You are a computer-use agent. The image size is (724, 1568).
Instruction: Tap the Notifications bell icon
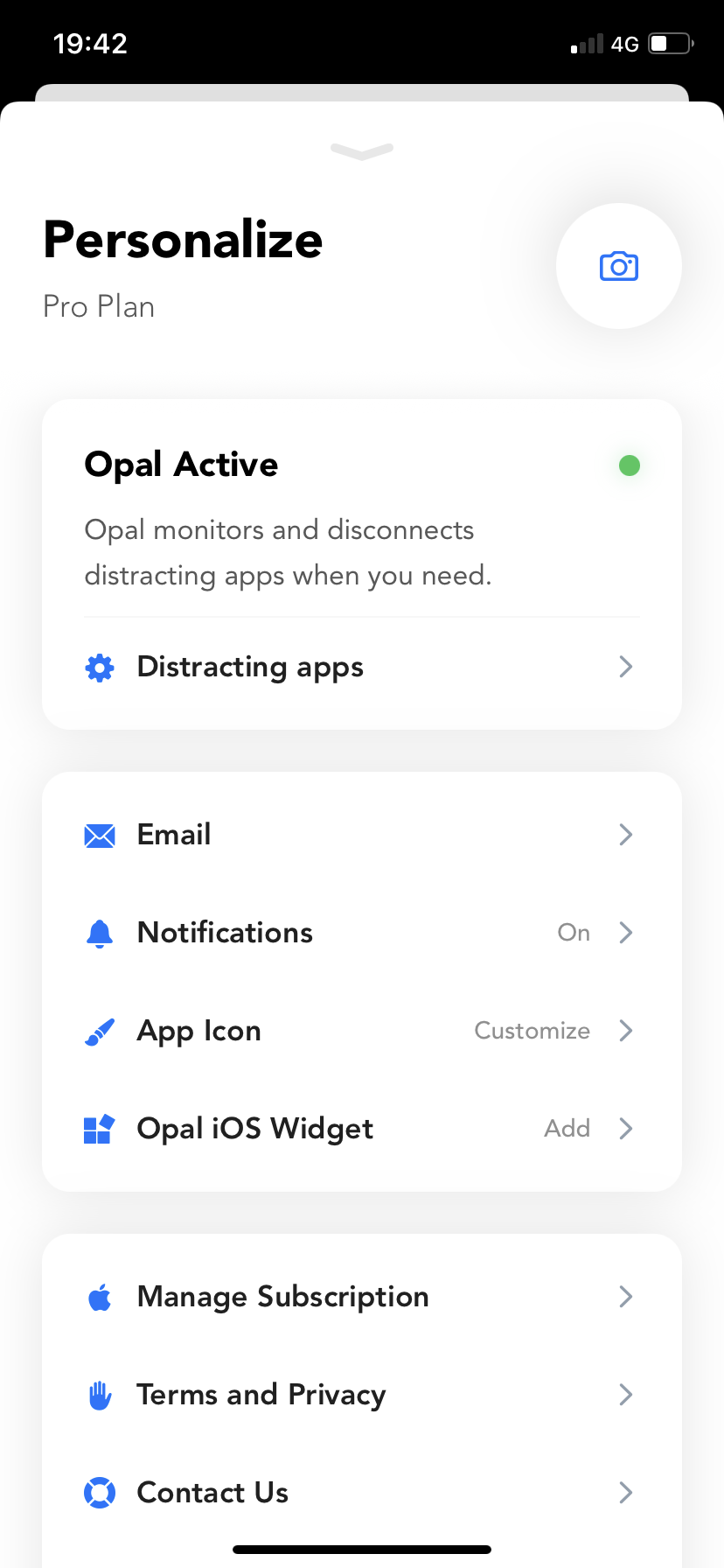click(x=100, y=933)
